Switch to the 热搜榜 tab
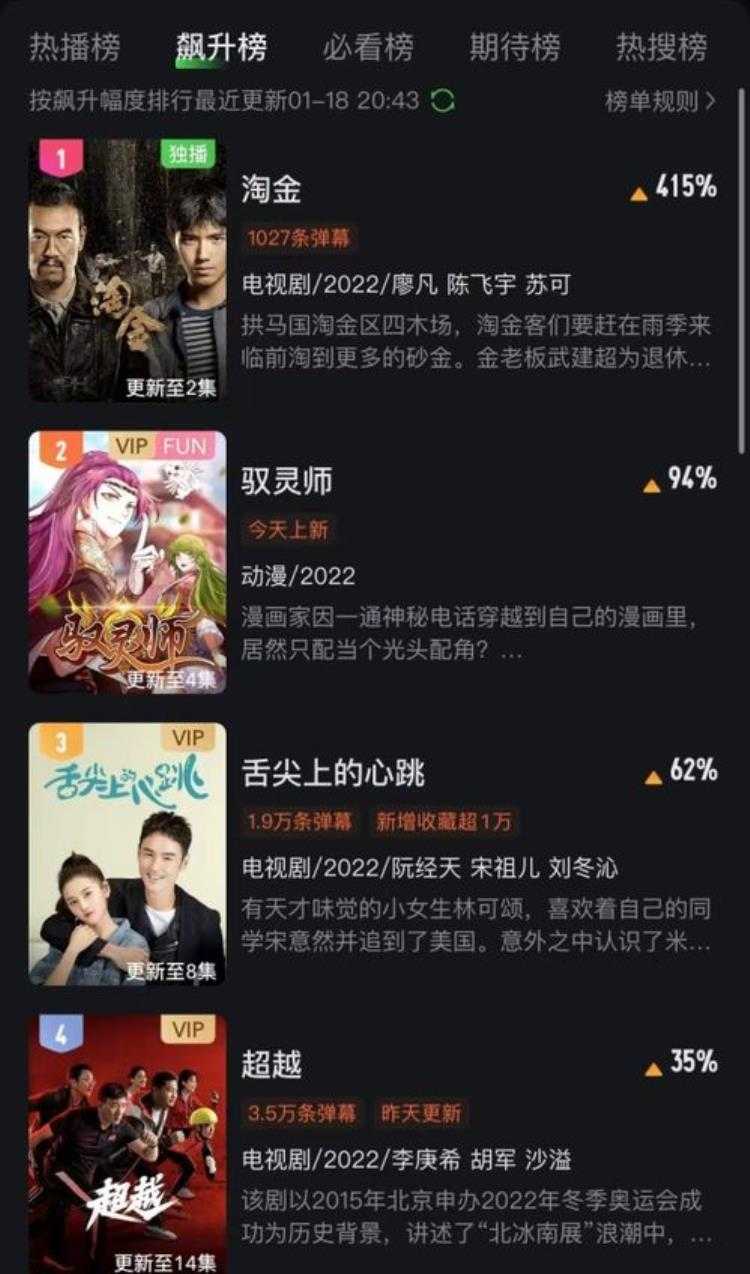Viewport: 750px width, 1274px height. [661, 47]
